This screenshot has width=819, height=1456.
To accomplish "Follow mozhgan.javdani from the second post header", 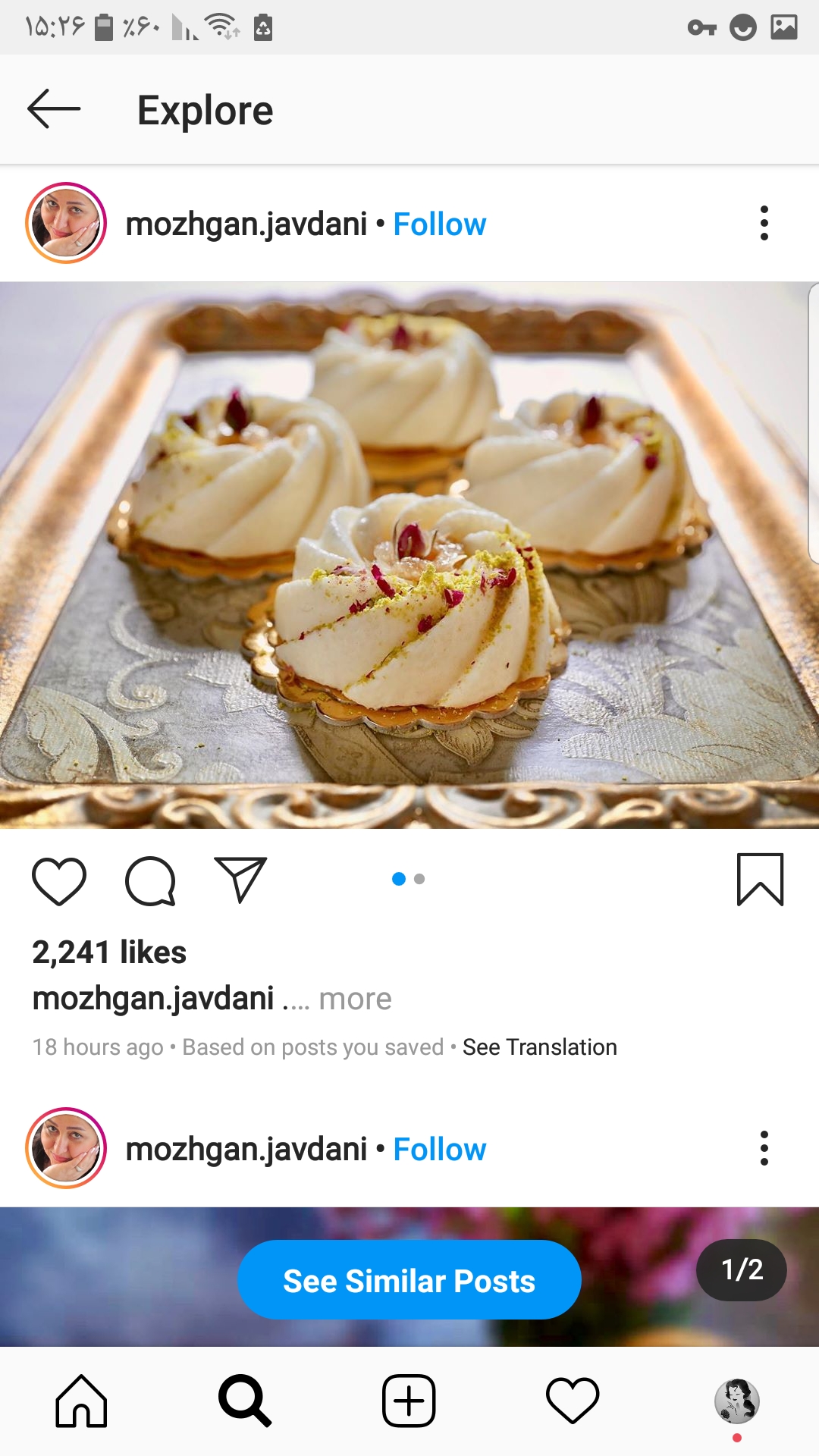I will (439, 1150).
